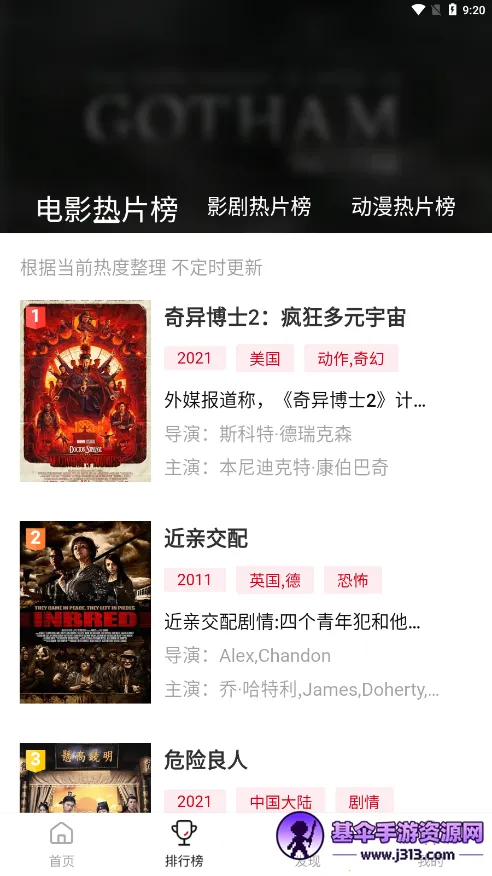Switch to the 电影热片榜 tab

(107, 209)
